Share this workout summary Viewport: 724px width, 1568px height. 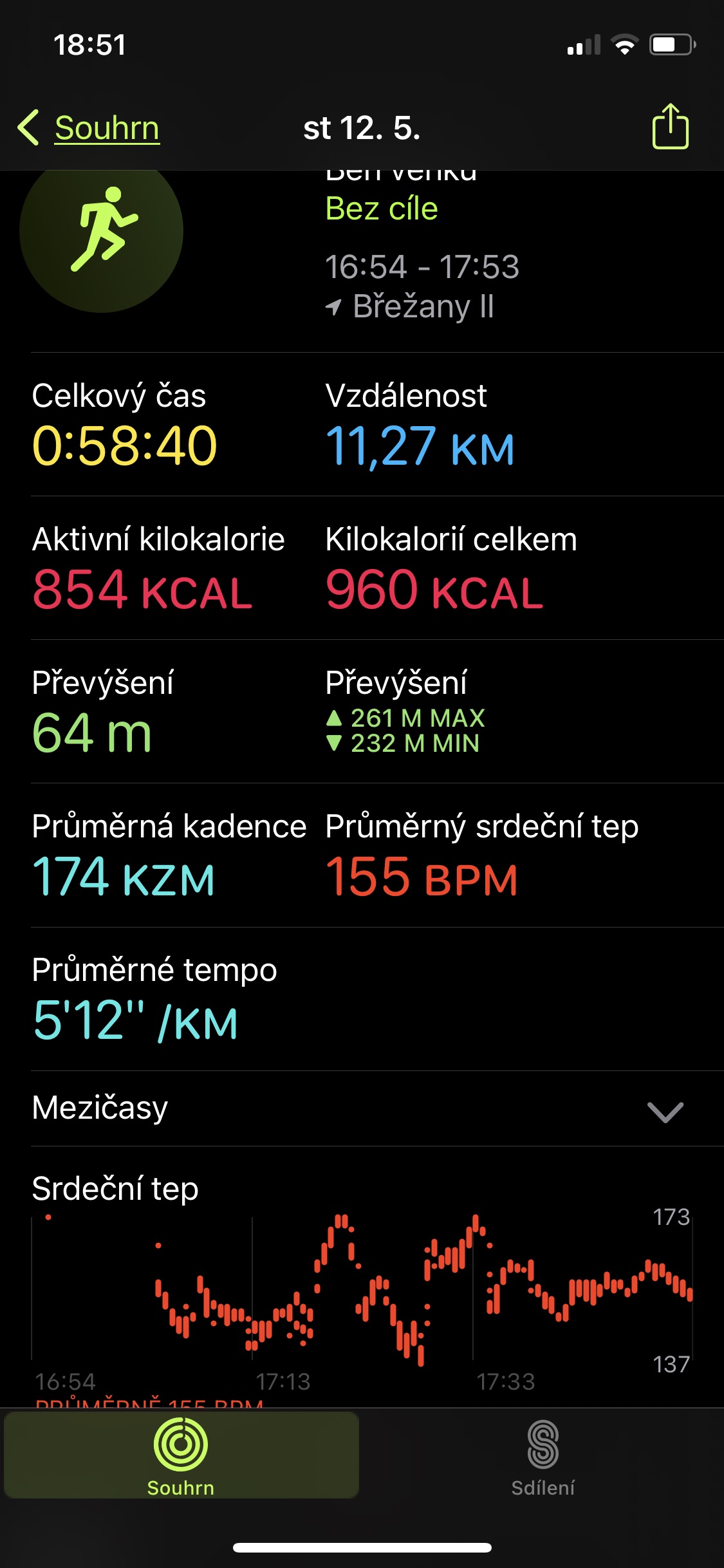pyautogui.click(x=670, y=126)
